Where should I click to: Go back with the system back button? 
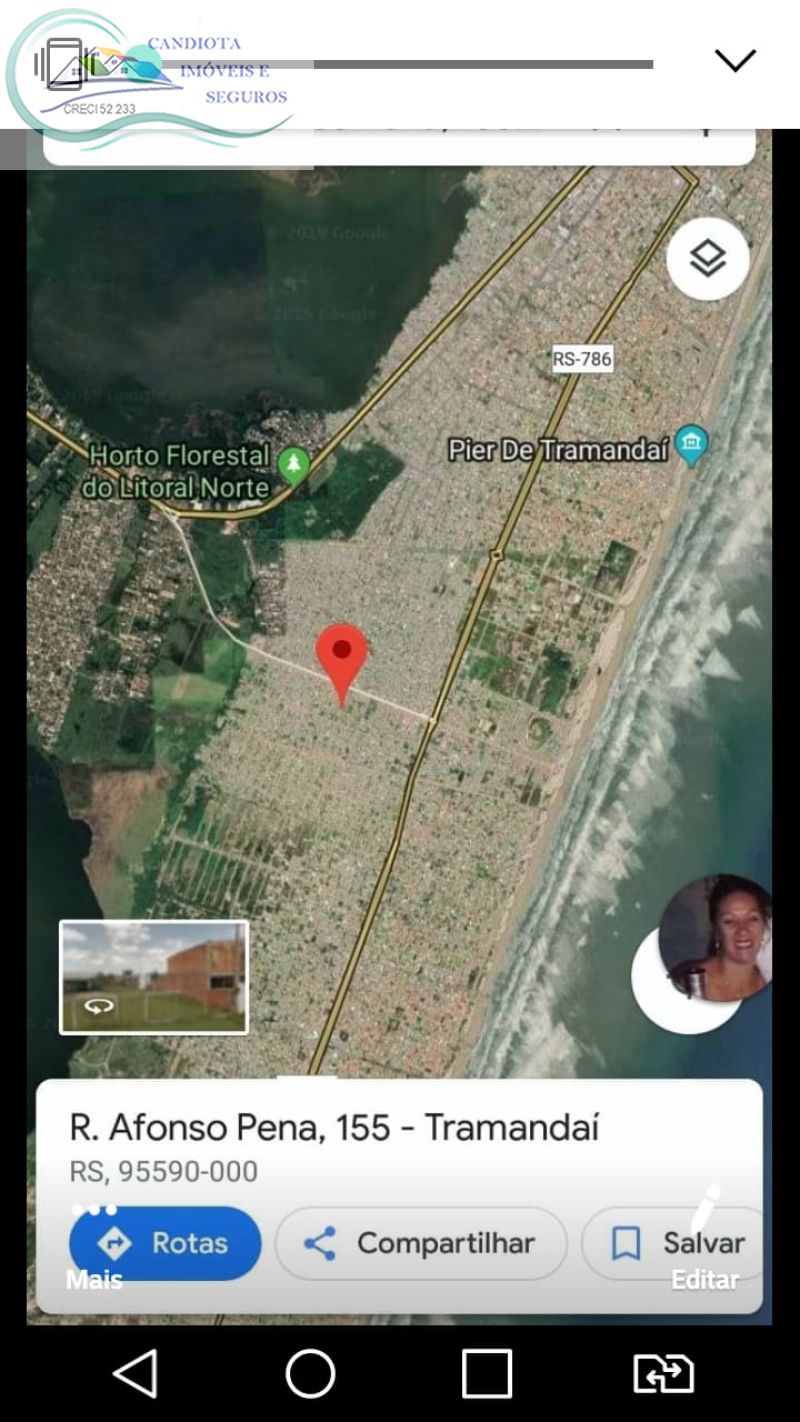[x=135, y=1373]
